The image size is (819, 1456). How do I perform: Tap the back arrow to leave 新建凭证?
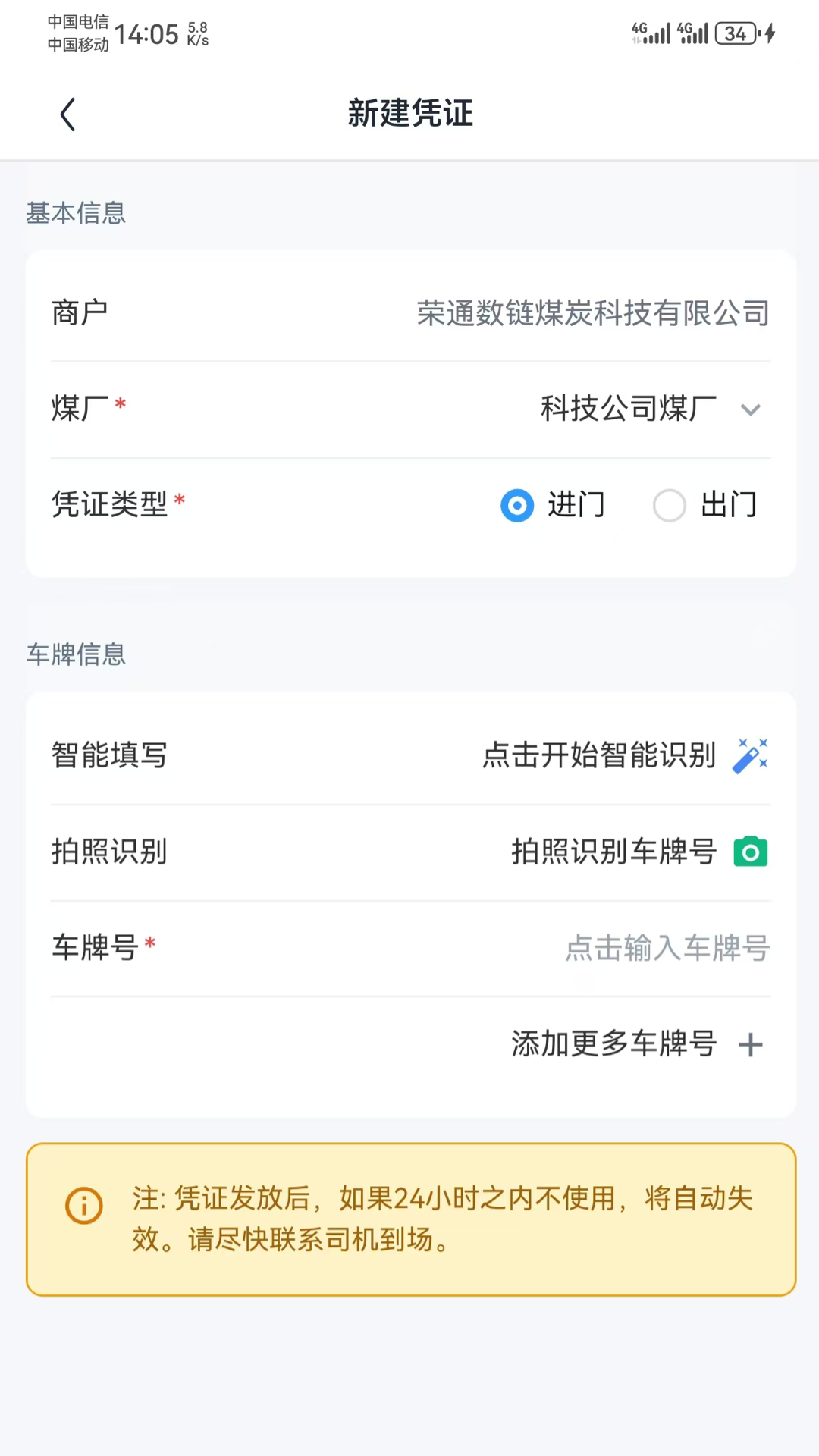pyautogui.click(x=67, y=114)
